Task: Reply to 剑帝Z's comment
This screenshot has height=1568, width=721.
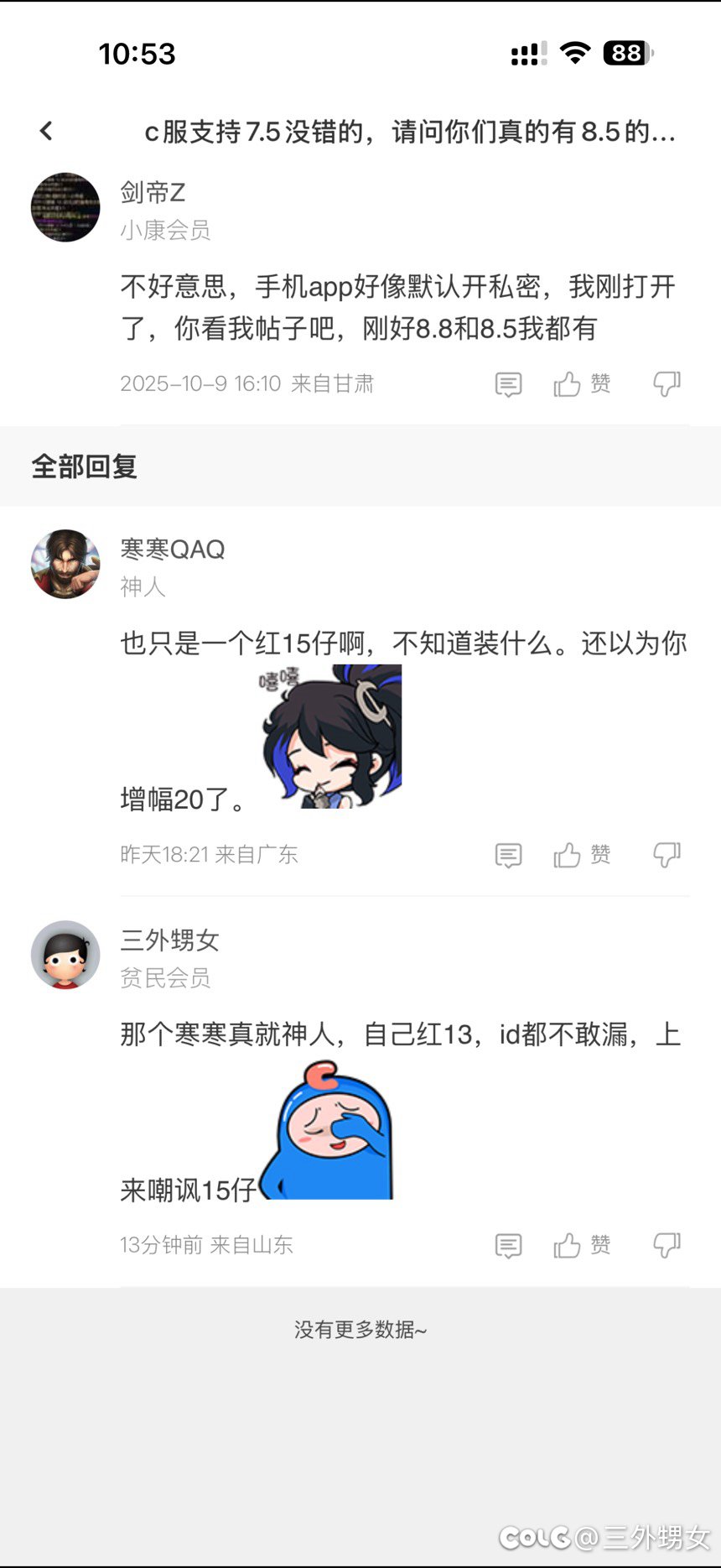Action: pos(508,384)
